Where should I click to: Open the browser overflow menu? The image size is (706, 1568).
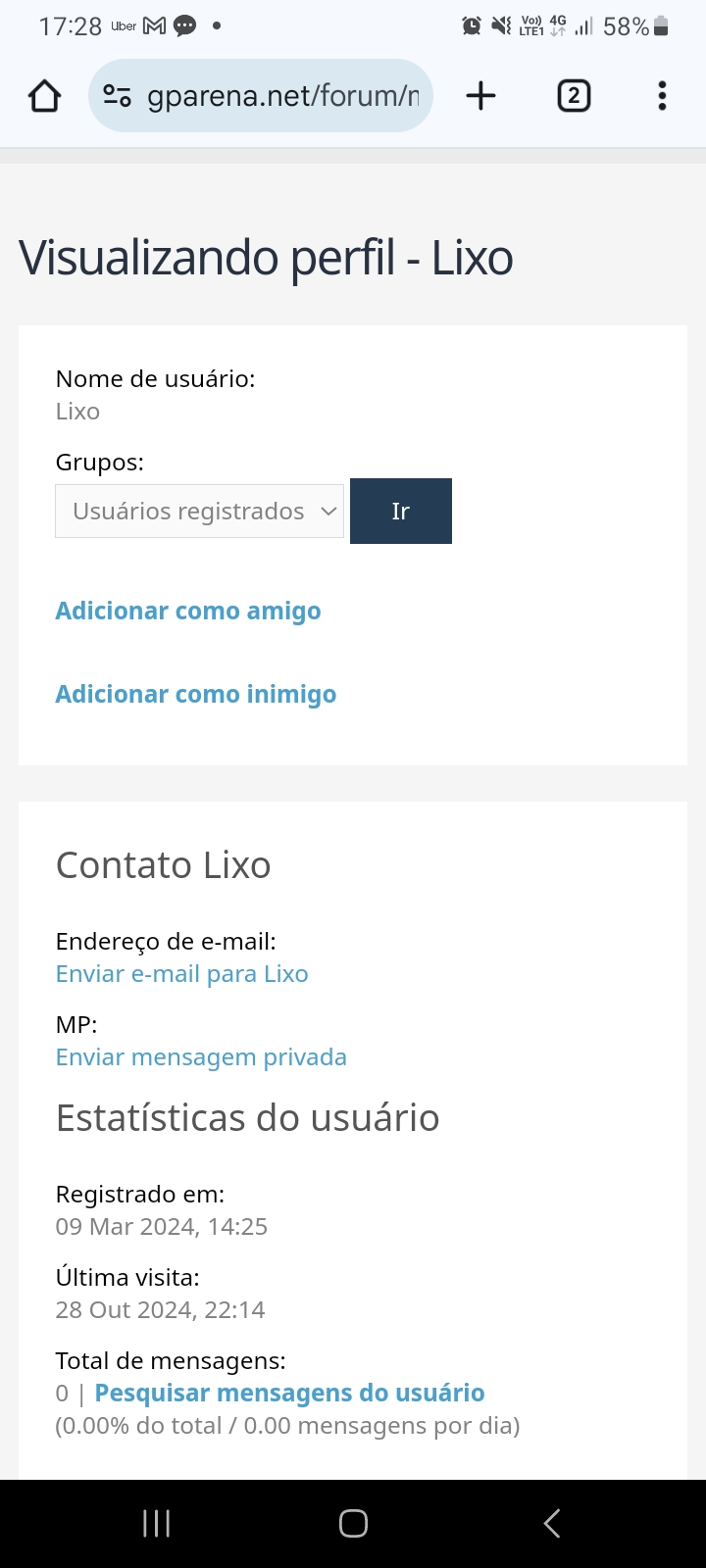662,96
